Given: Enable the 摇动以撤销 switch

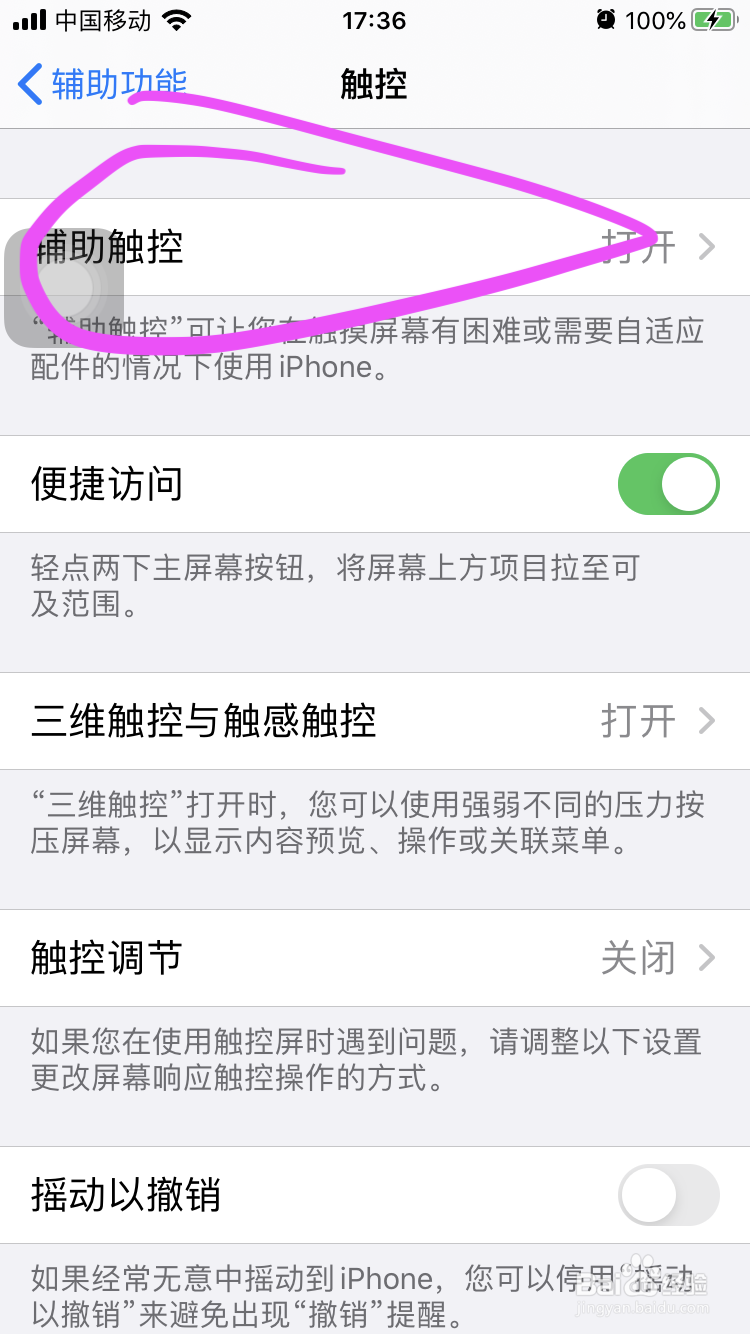Looking at the screenshot, I should [668, 1196].
